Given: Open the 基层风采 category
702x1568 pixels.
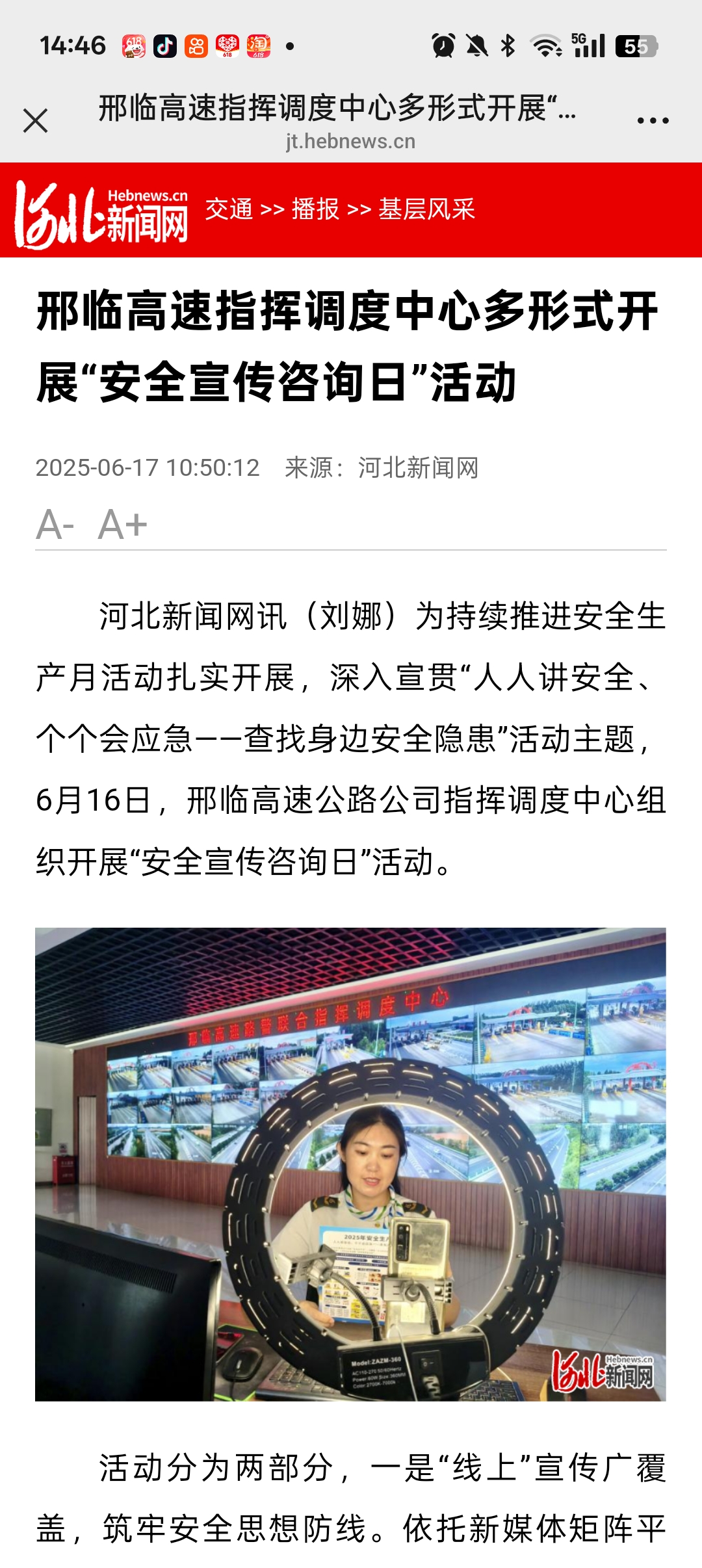Looking at the screenshot, I should point(426,209).
